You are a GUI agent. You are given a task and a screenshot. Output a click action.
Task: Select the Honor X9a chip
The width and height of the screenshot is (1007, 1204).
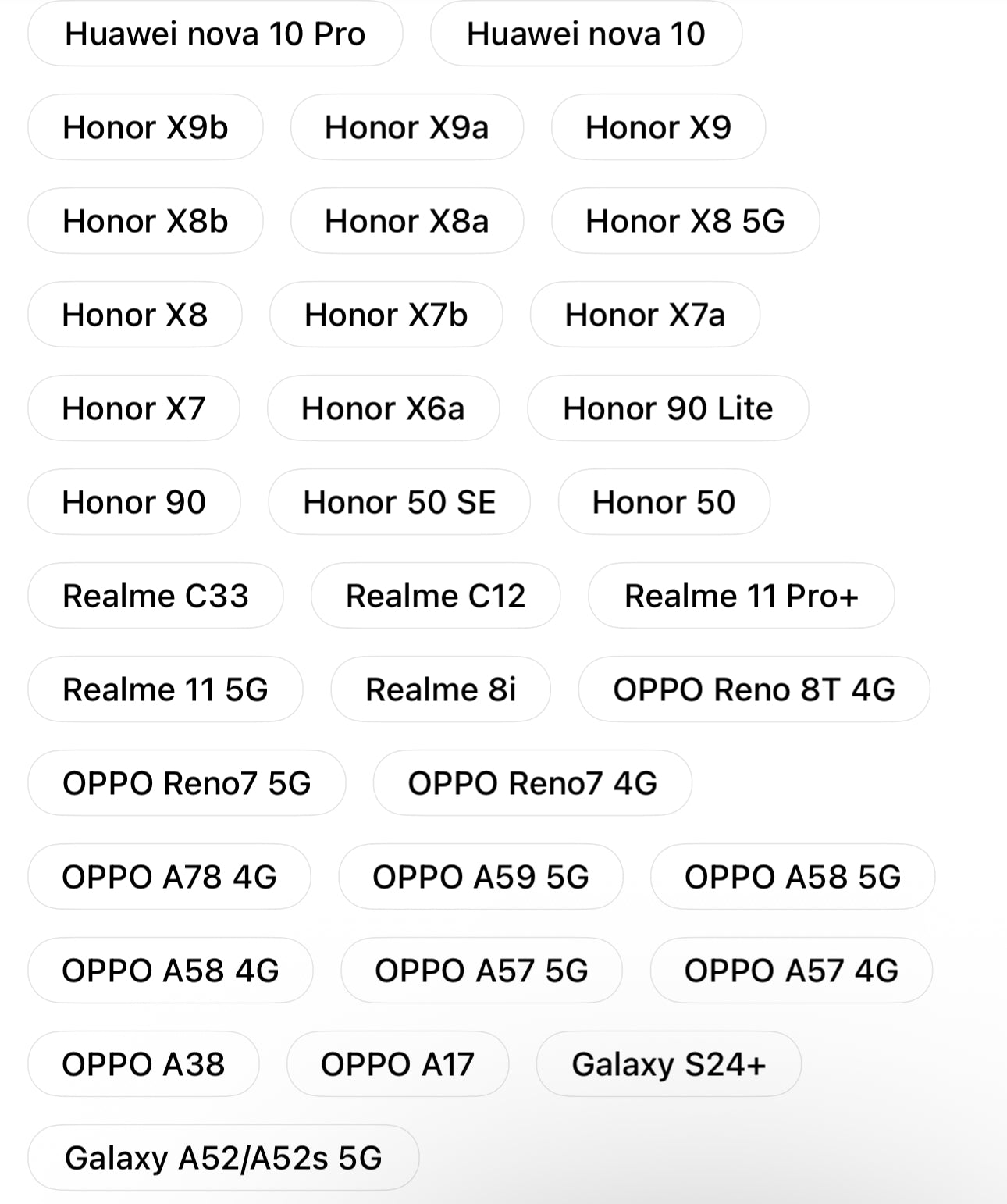point(407,127)
